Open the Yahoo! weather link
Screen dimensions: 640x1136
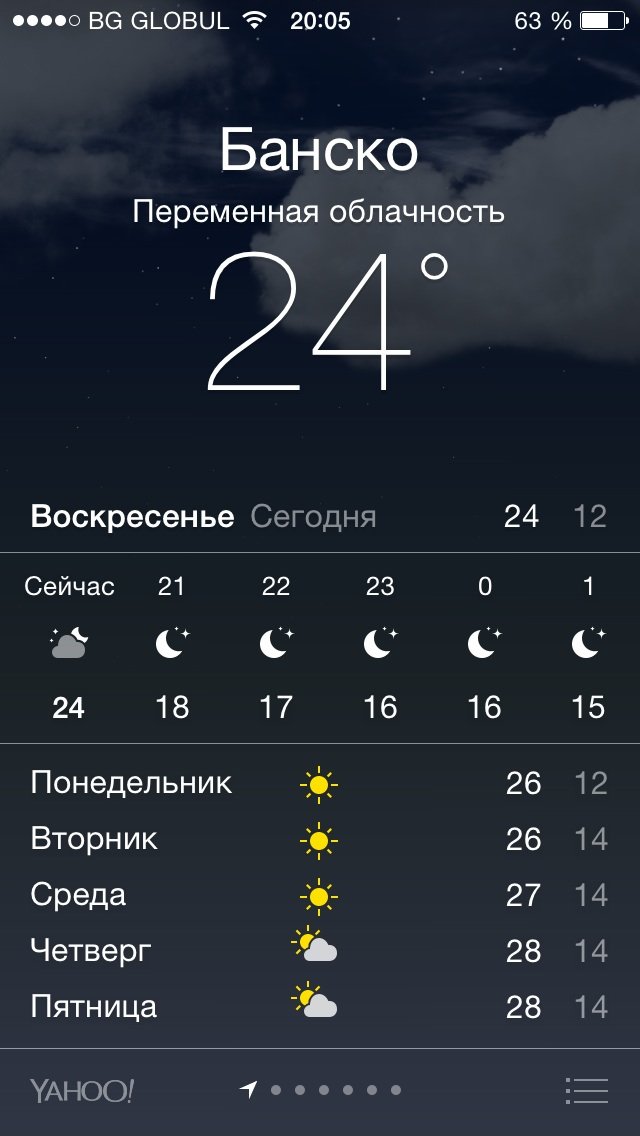click(x=81, y=1091)
